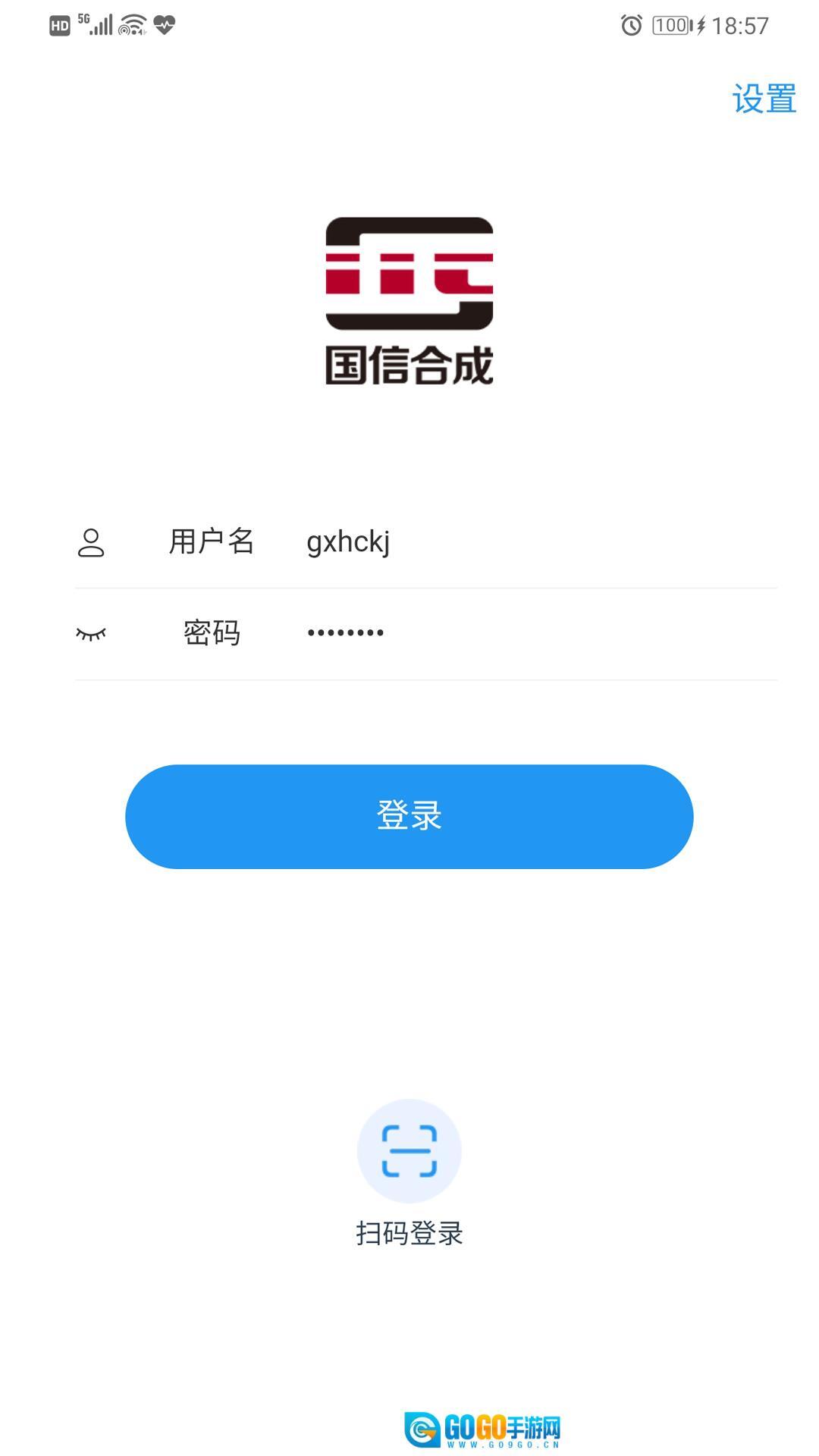This screenshot has height=1456, width=819.
Task: Click the user profile icon beside username
Action: tap(90, 541)
